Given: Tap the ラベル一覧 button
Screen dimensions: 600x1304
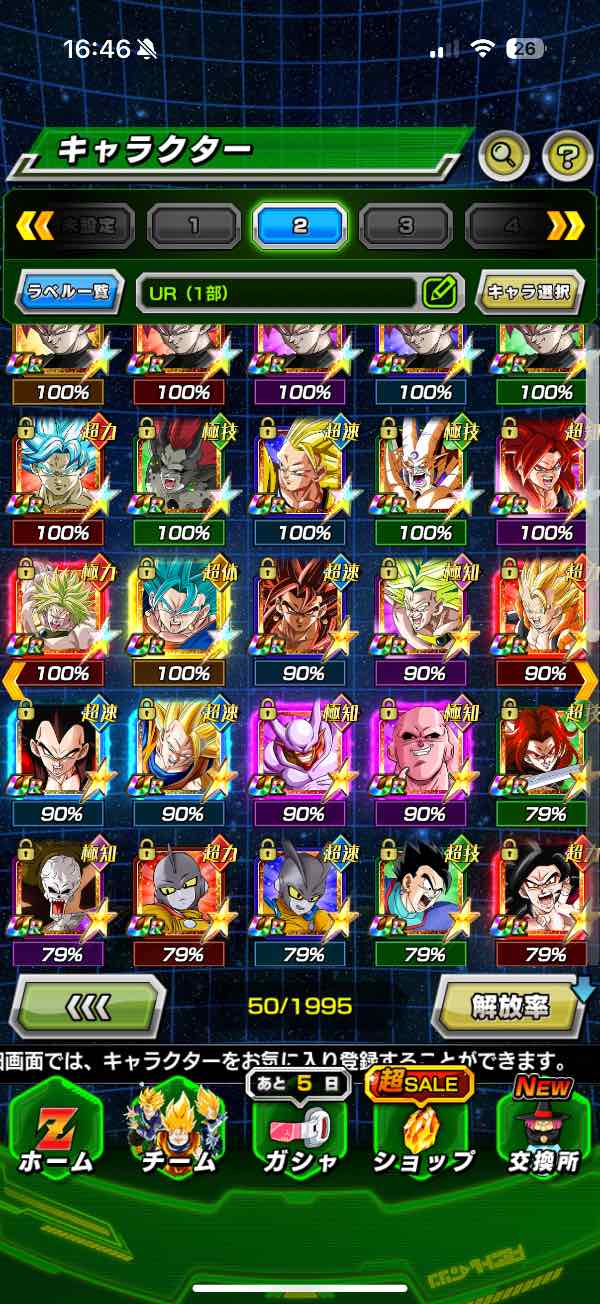Looking at the screenshot, I should tap(70, 293).
